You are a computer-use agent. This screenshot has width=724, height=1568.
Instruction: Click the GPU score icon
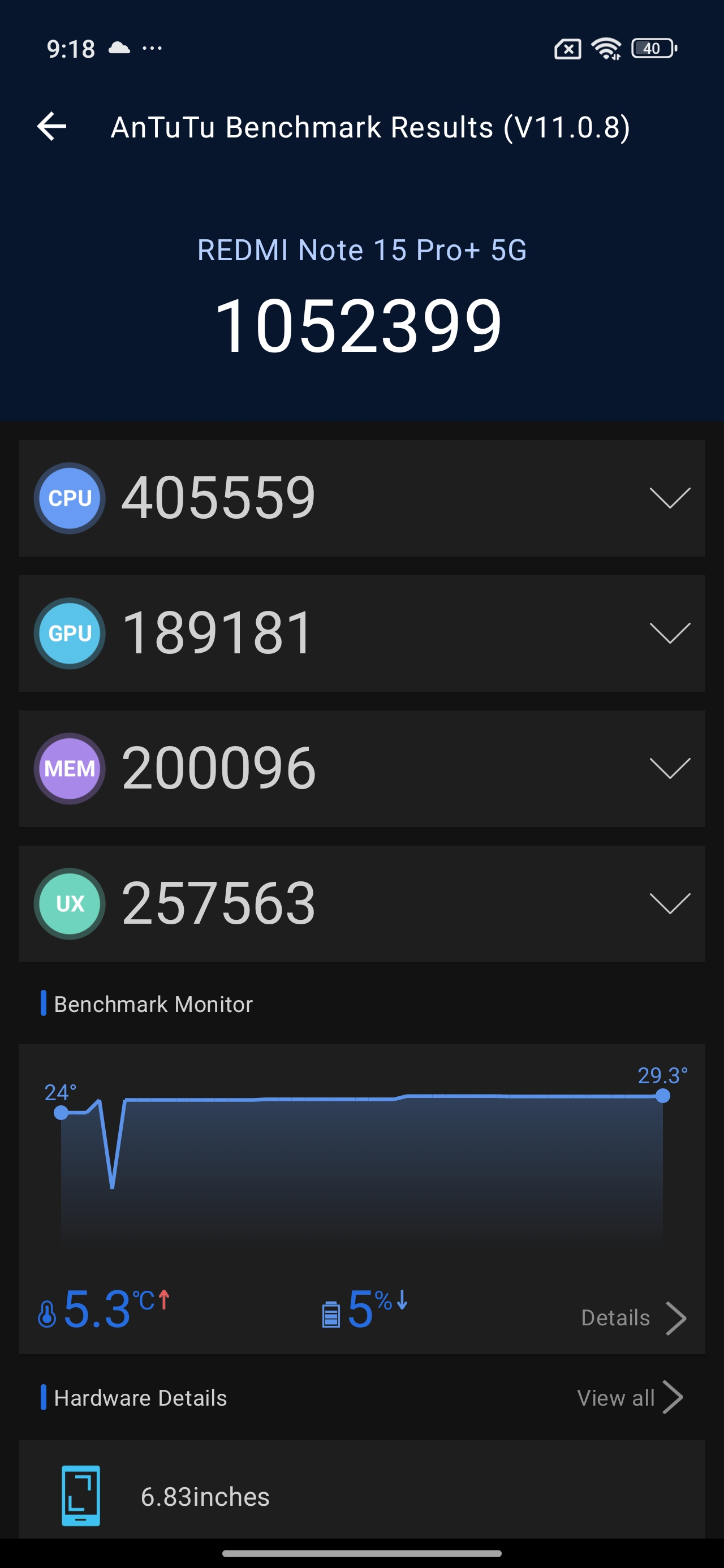point(70,633)
